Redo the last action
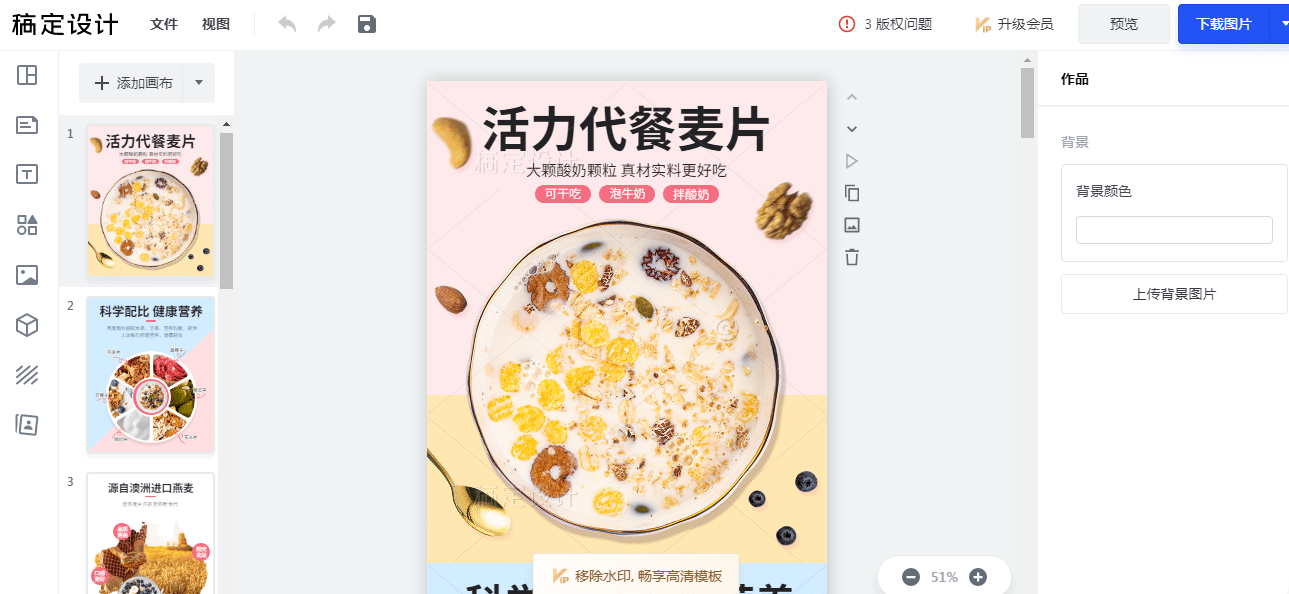The height and width of the screenshot is (594, 1289). (327, 24)
